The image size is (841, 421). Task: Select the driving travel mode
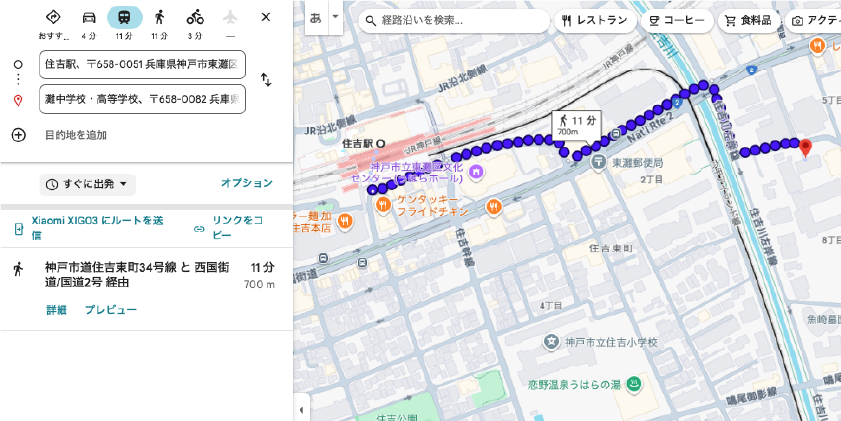(89, 21)
